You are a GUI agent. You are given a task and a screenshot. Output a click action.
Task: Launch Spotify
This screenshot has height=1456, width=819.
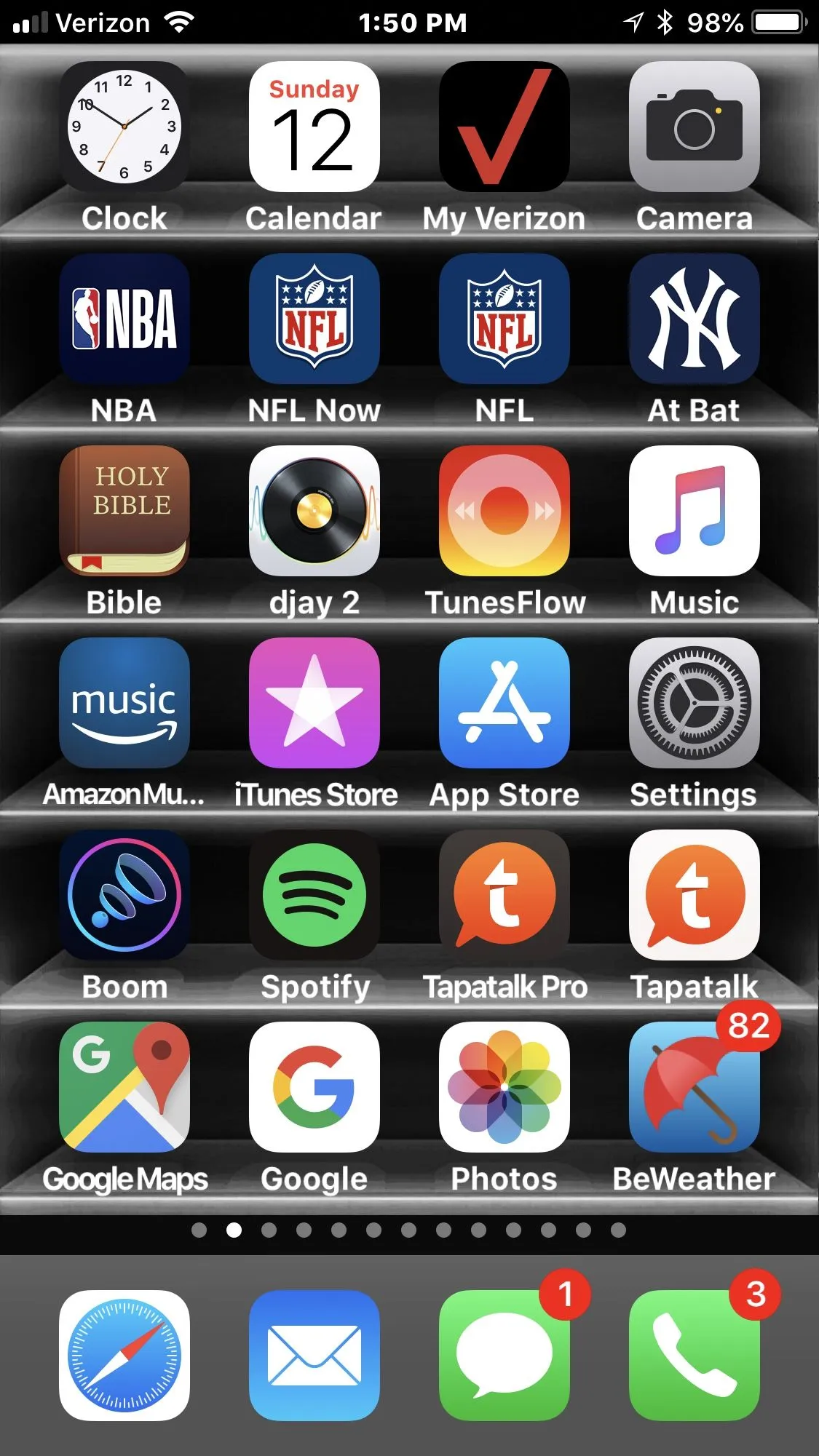(x=314, y=895)
